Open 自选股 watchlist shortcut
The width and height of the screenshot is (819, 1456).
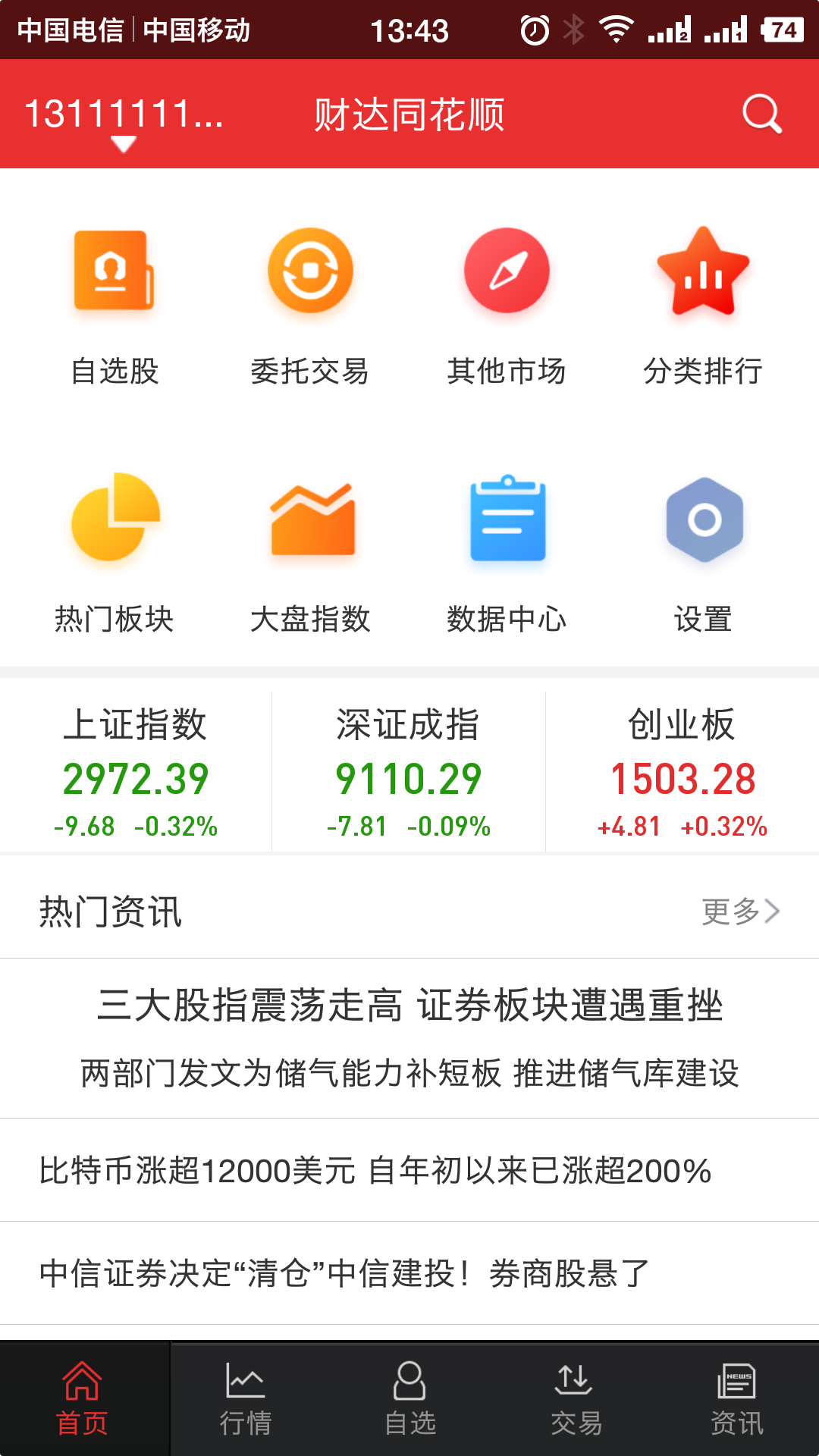pos(115,305)
